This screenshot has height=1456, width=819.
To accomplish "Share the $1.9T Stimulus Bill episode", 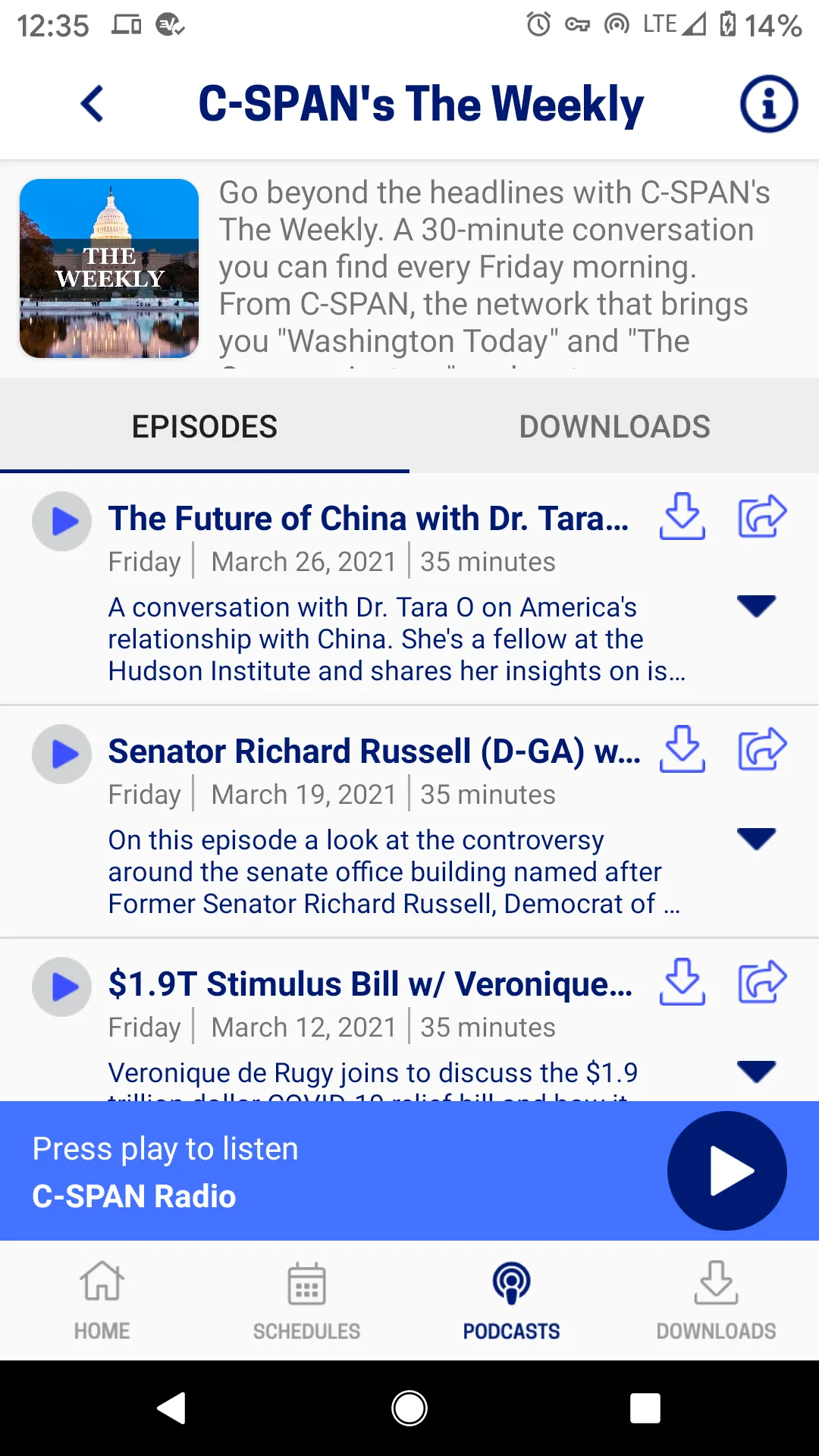I will [763, 982].
